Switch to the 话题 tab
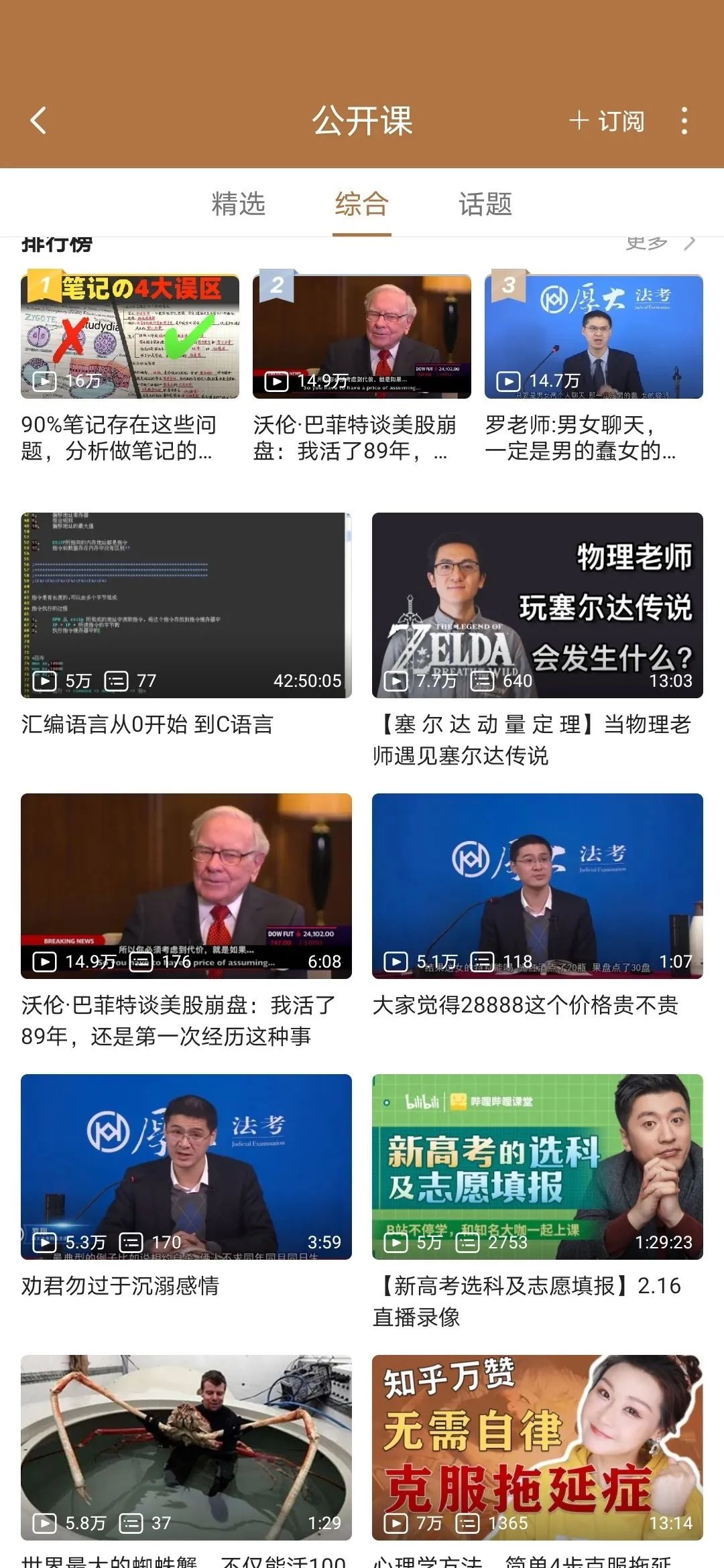 485,204
